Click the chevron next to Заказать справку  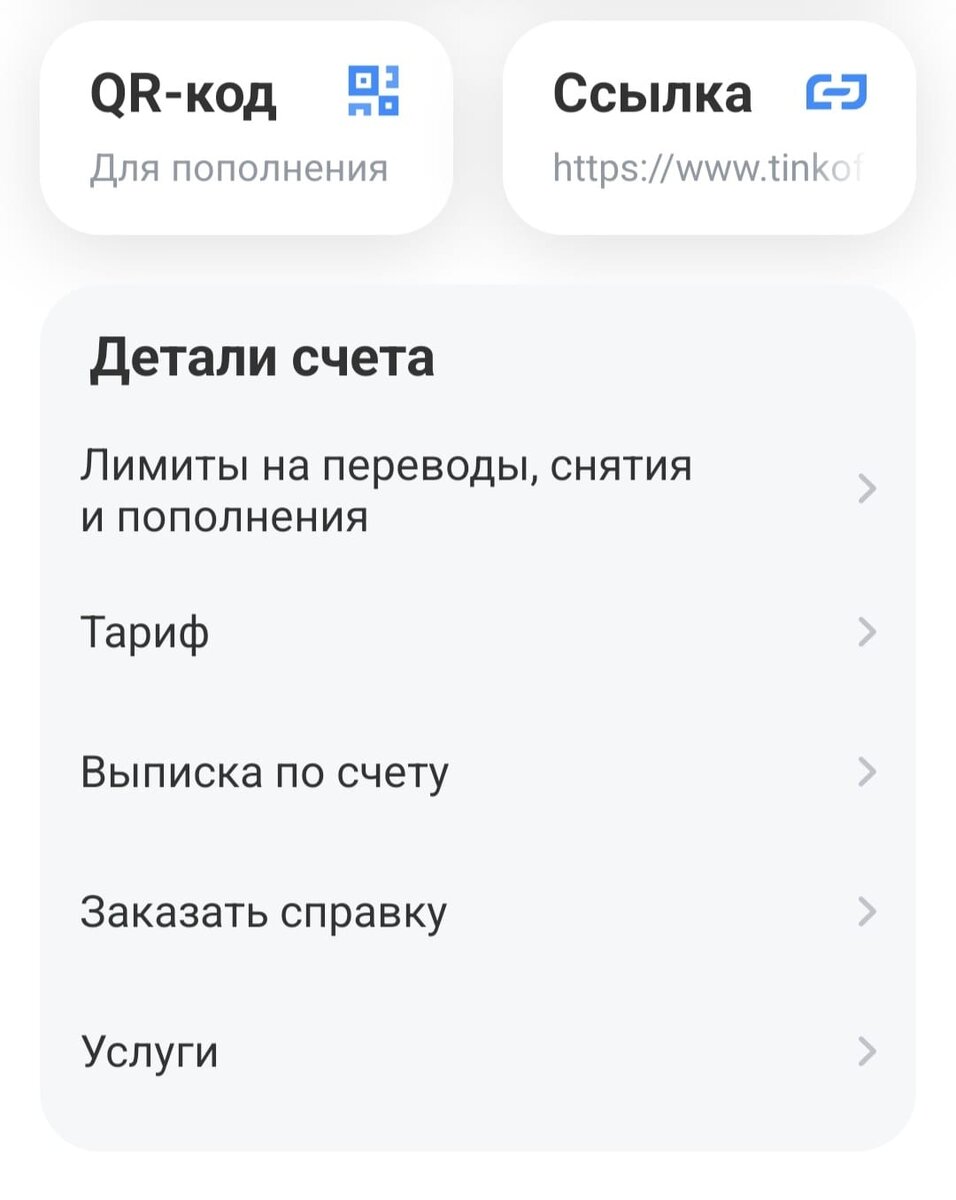click(869, 911)
